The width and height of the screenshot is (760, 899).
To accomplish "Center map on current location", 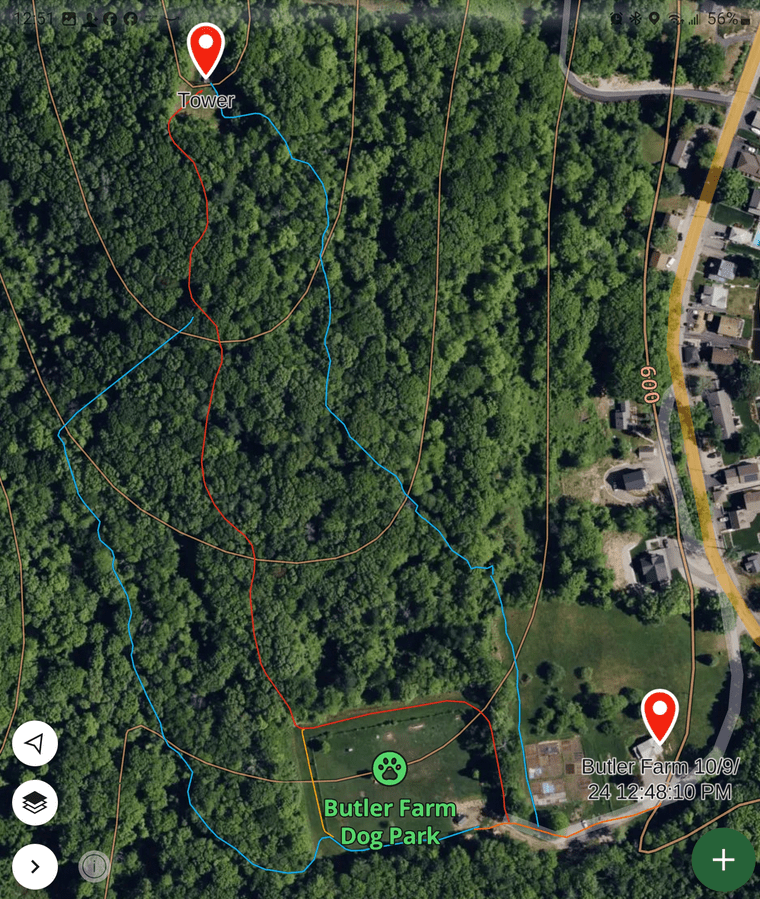I will 35,743.
